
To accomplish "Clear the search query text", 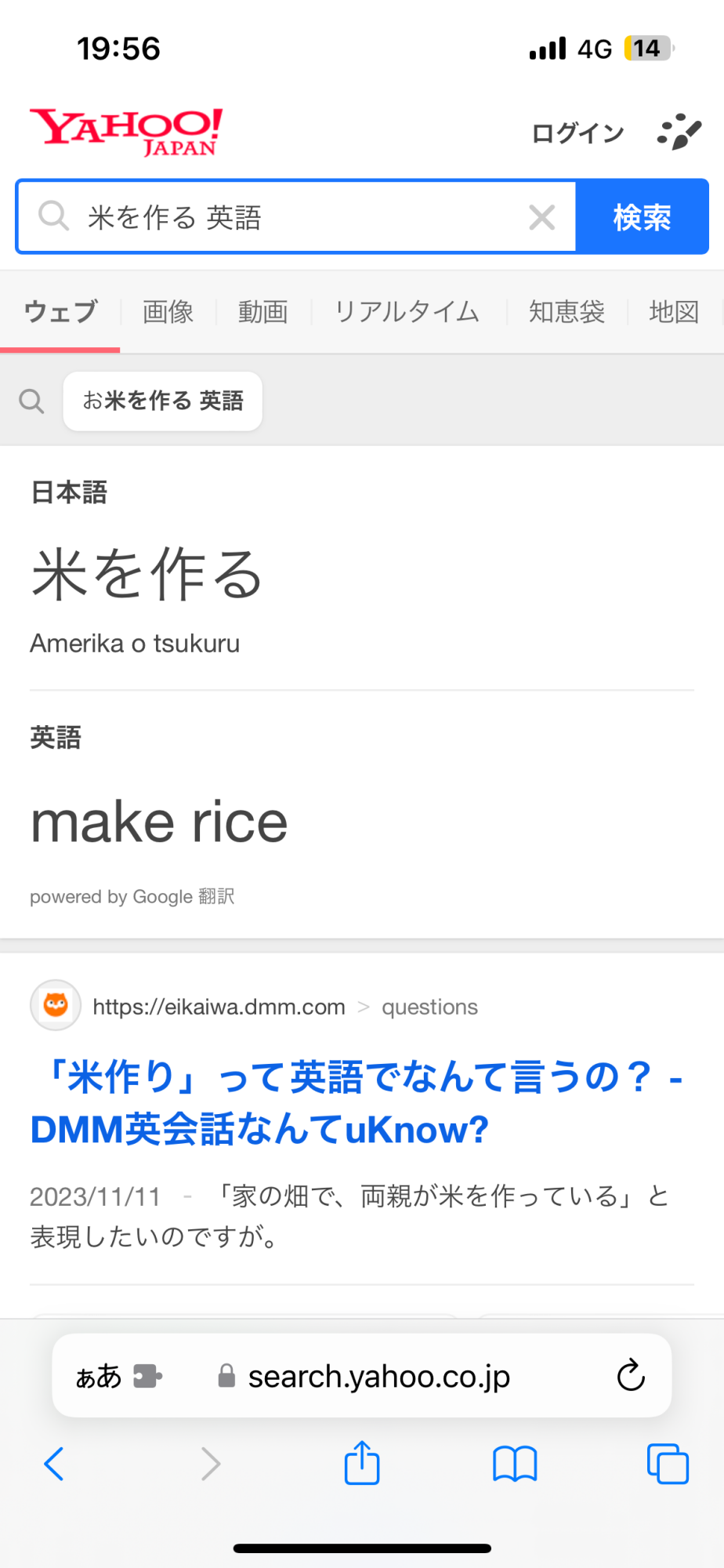I will point(541,217).
